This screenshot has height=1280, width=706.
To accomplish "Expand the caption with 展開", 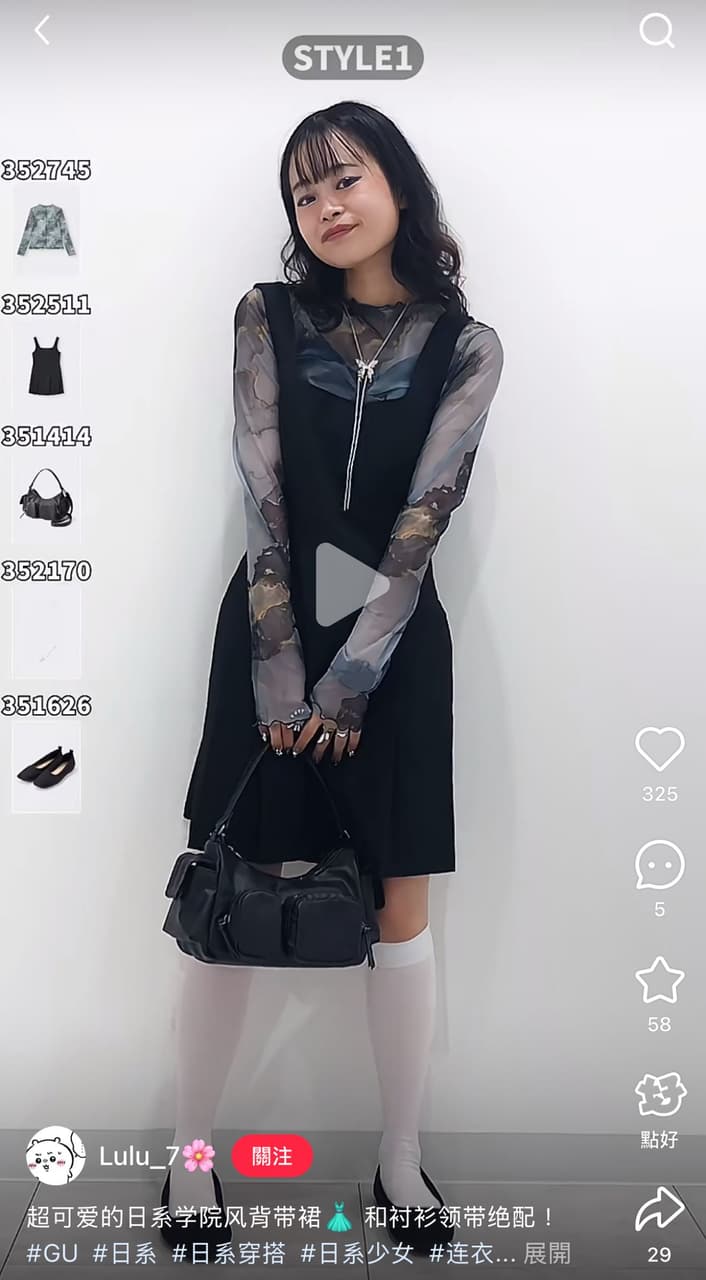I will 547,1253.
